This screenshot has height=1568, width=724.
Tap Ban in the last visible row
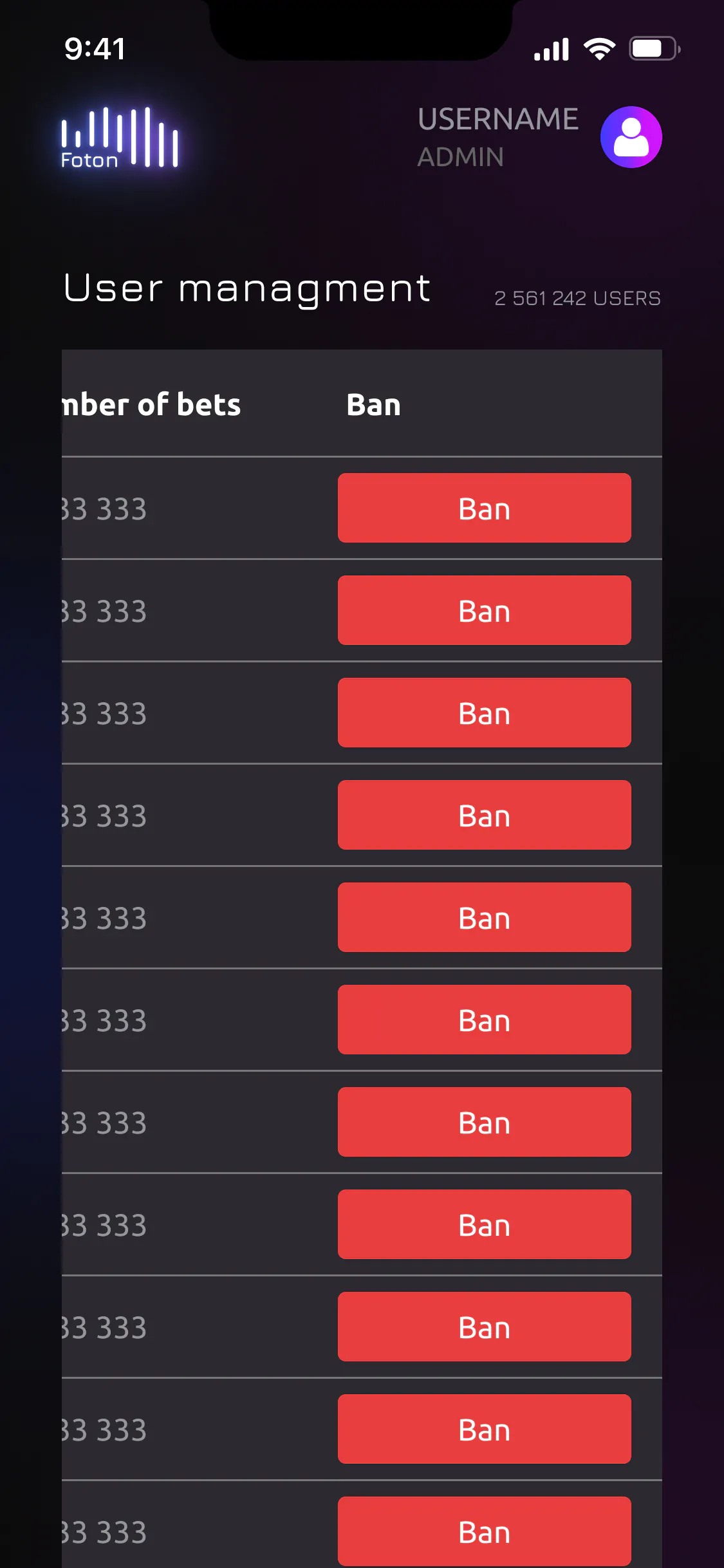point(484,1531)
